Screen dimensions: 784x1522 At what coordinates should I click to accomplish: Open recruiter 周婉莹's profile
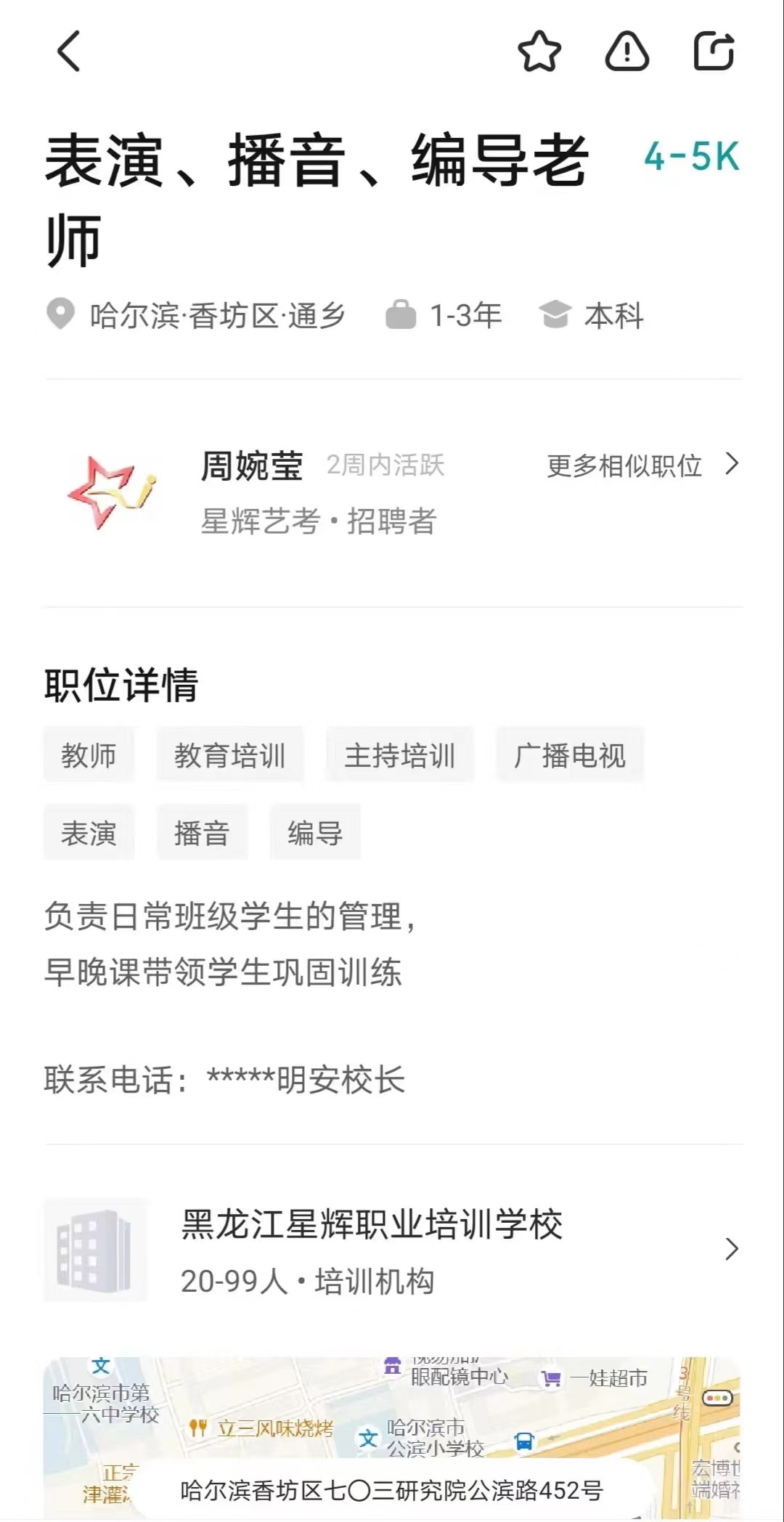(251, 466)
